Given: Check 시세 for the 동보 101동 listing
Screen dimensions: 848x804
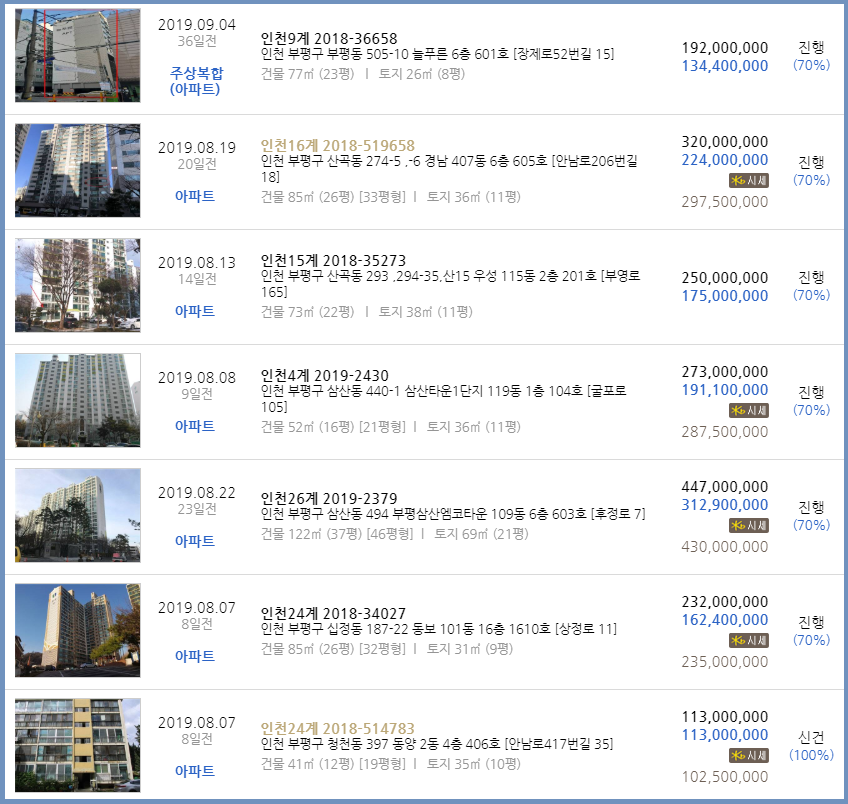Looking at the screenshot, I should coord(749,641).
